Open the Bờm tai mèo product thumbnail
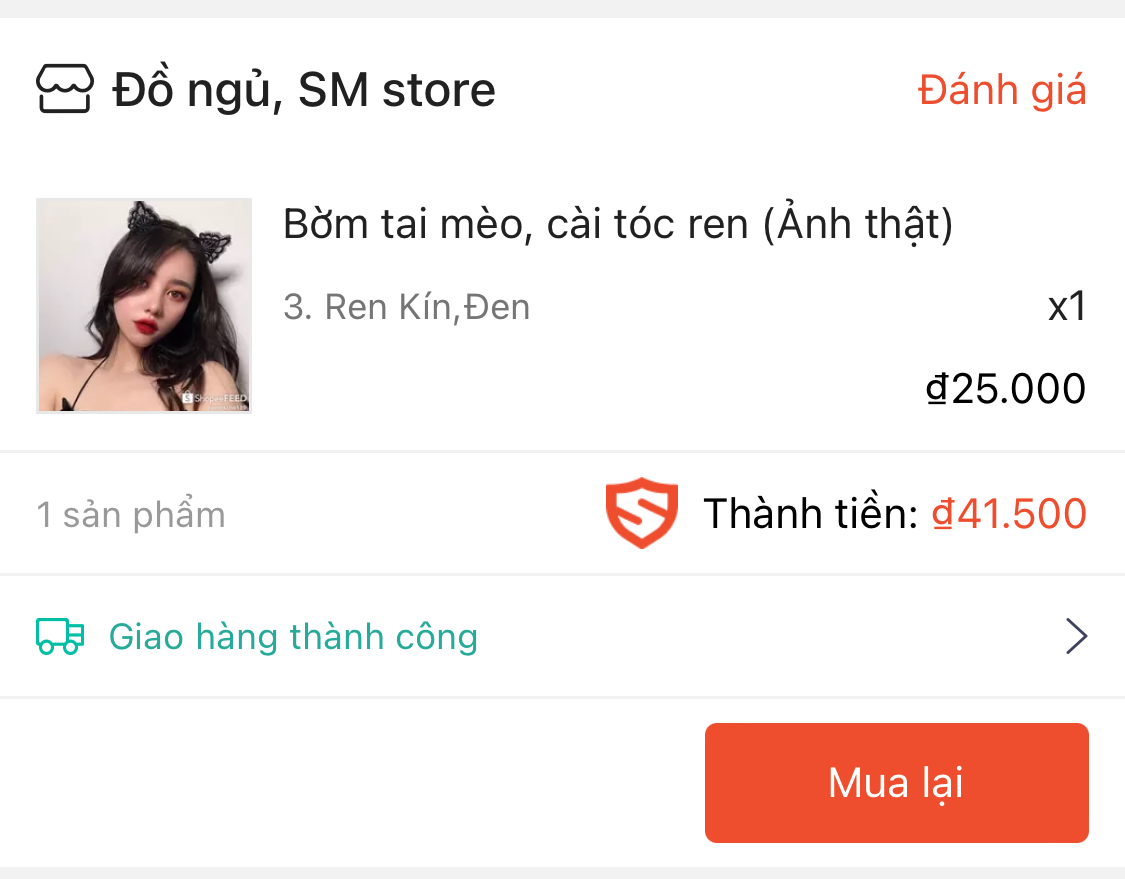Image resolution: width=1125 pixels, height=879 pixels. [144, 305]
